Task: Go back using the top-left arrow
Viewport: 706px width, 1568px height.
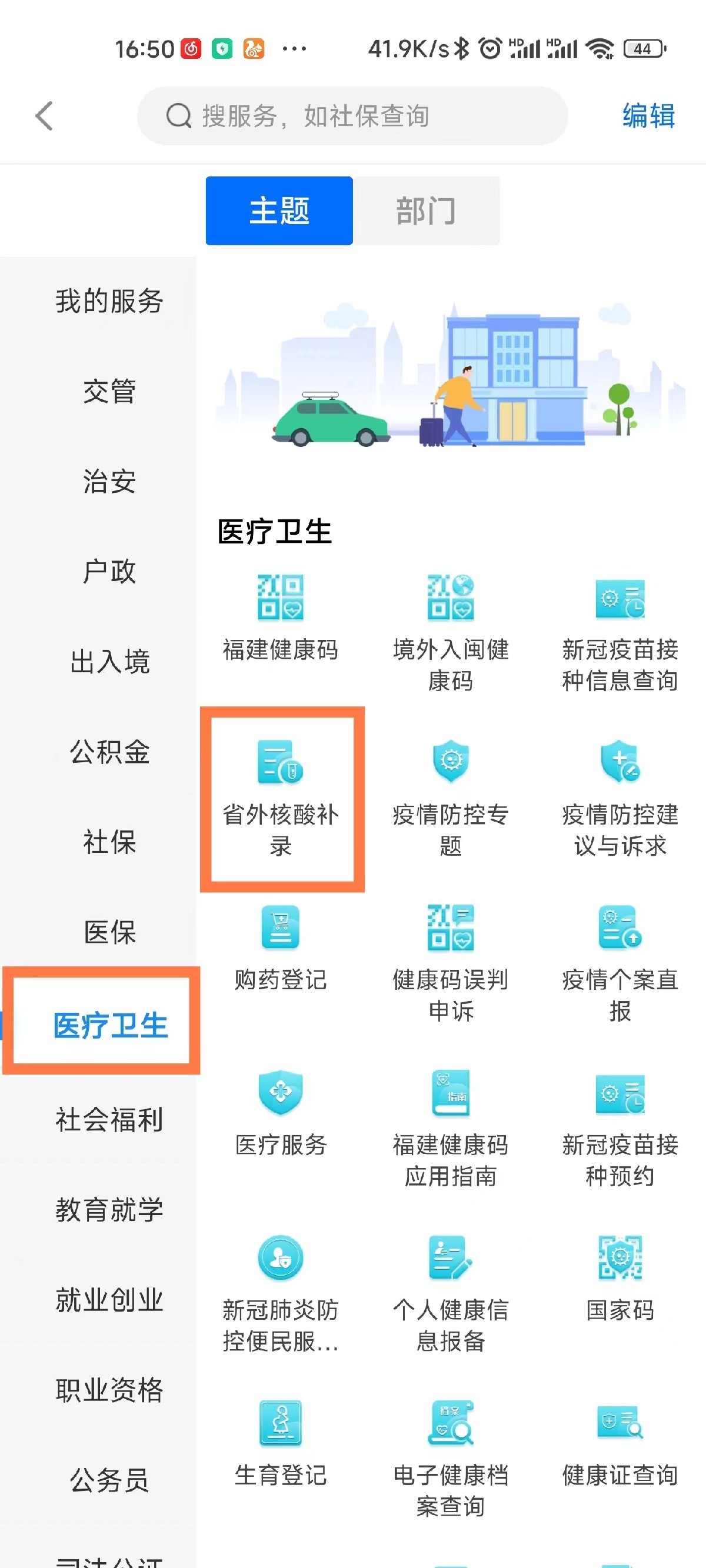Action: click(x=45, y=116)
